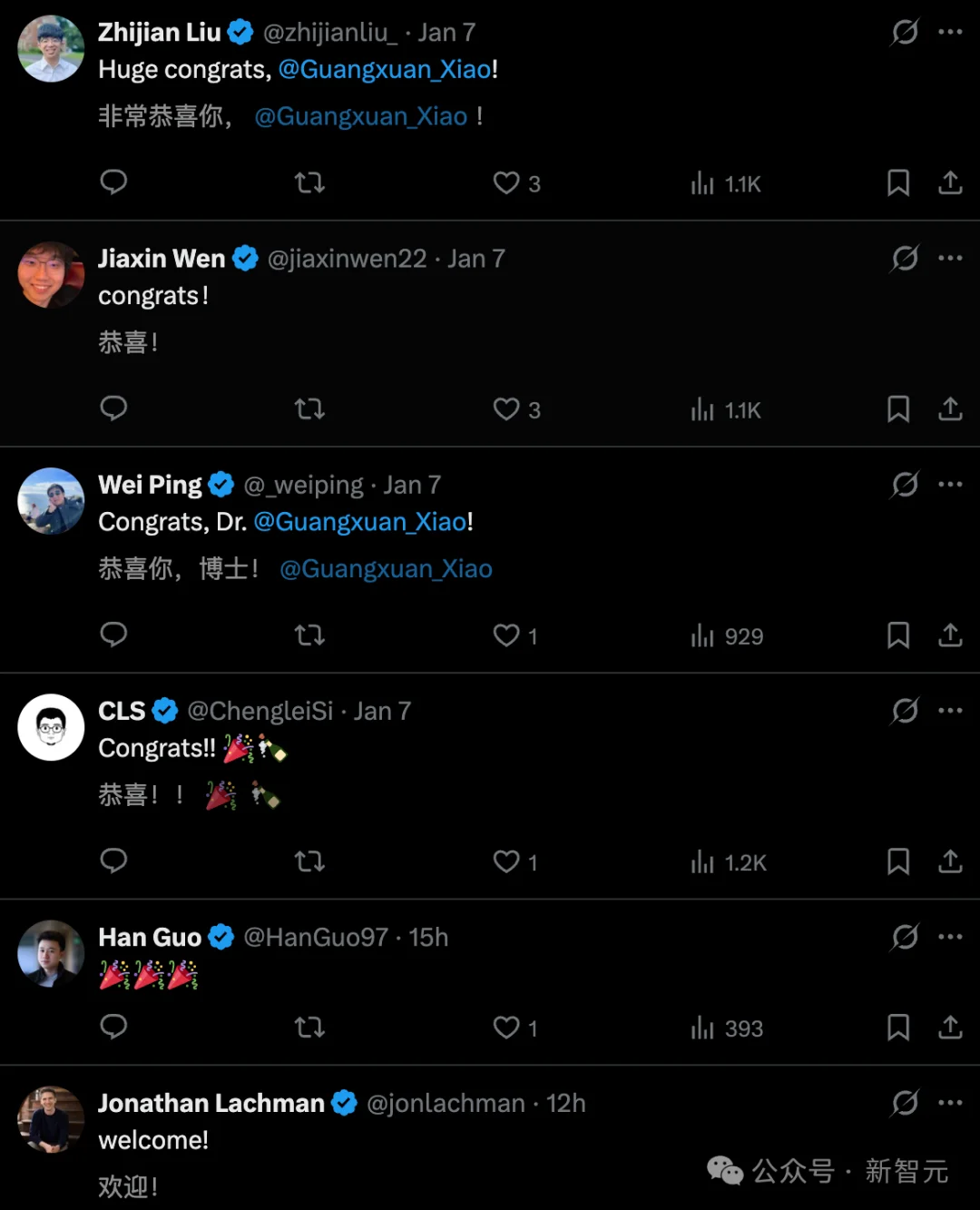
Task: Retweet Jiaxin Wen's congrats post
Action: [309, 409]
